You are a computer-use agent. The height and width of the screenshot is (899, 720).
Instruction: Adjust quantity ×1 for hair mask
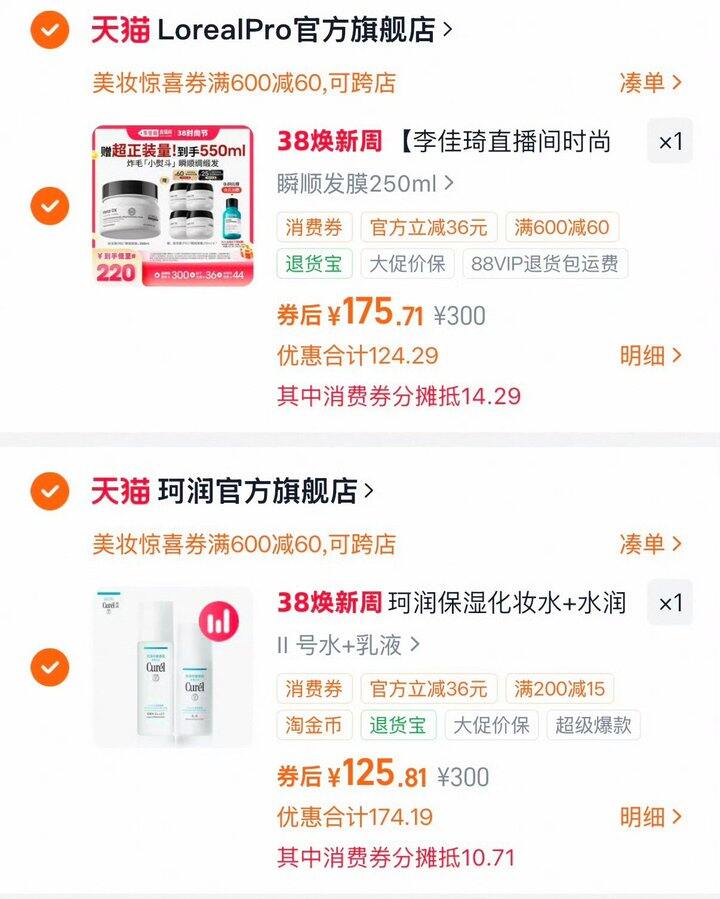pyautogui.click(x=670, y=141)
